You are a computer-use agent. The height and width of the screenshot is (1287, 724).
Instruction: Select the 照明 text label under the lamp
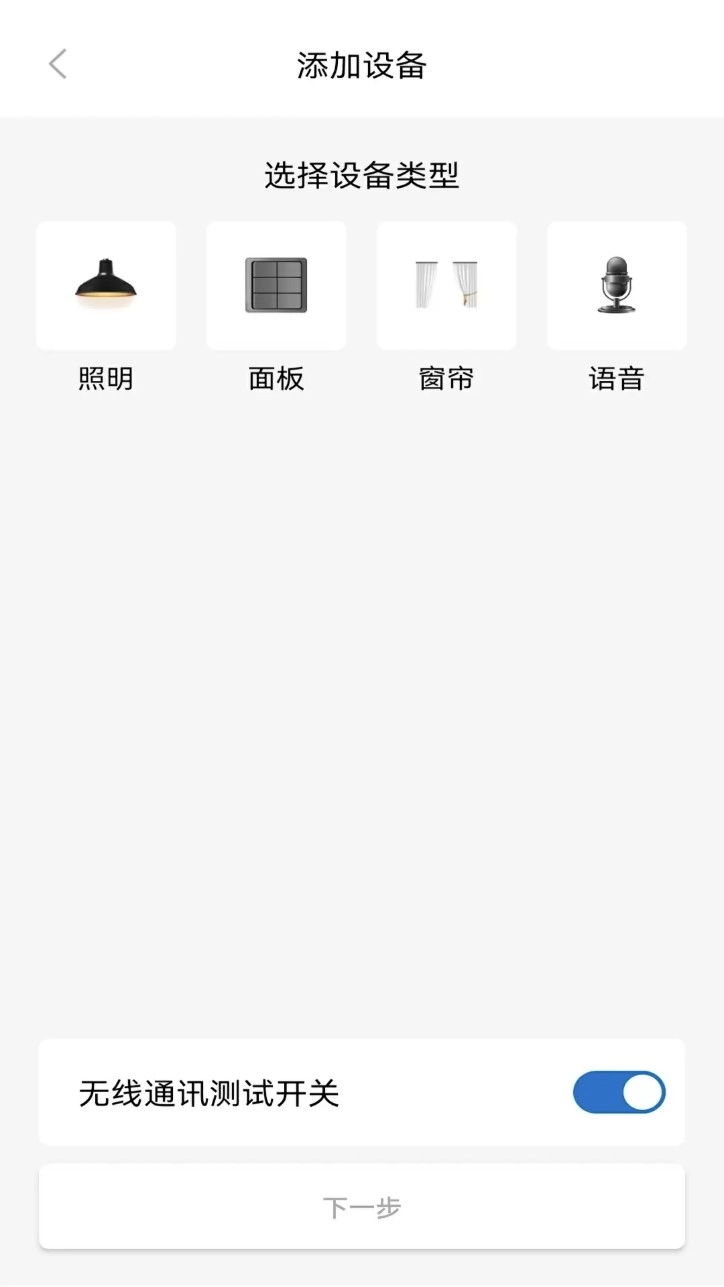click(106, 378)
